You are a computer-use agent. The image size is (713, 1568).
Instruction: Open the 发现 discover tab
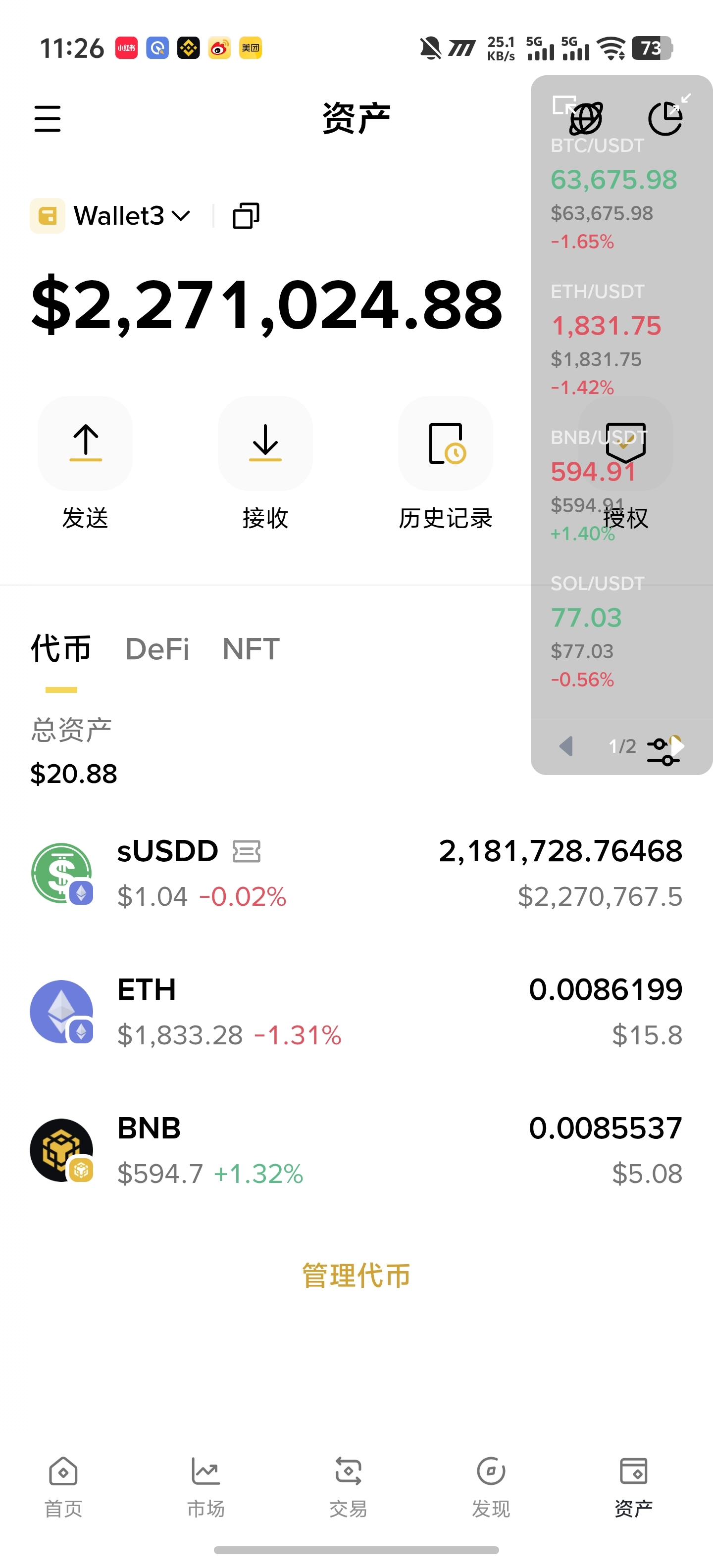(491, 1485)
